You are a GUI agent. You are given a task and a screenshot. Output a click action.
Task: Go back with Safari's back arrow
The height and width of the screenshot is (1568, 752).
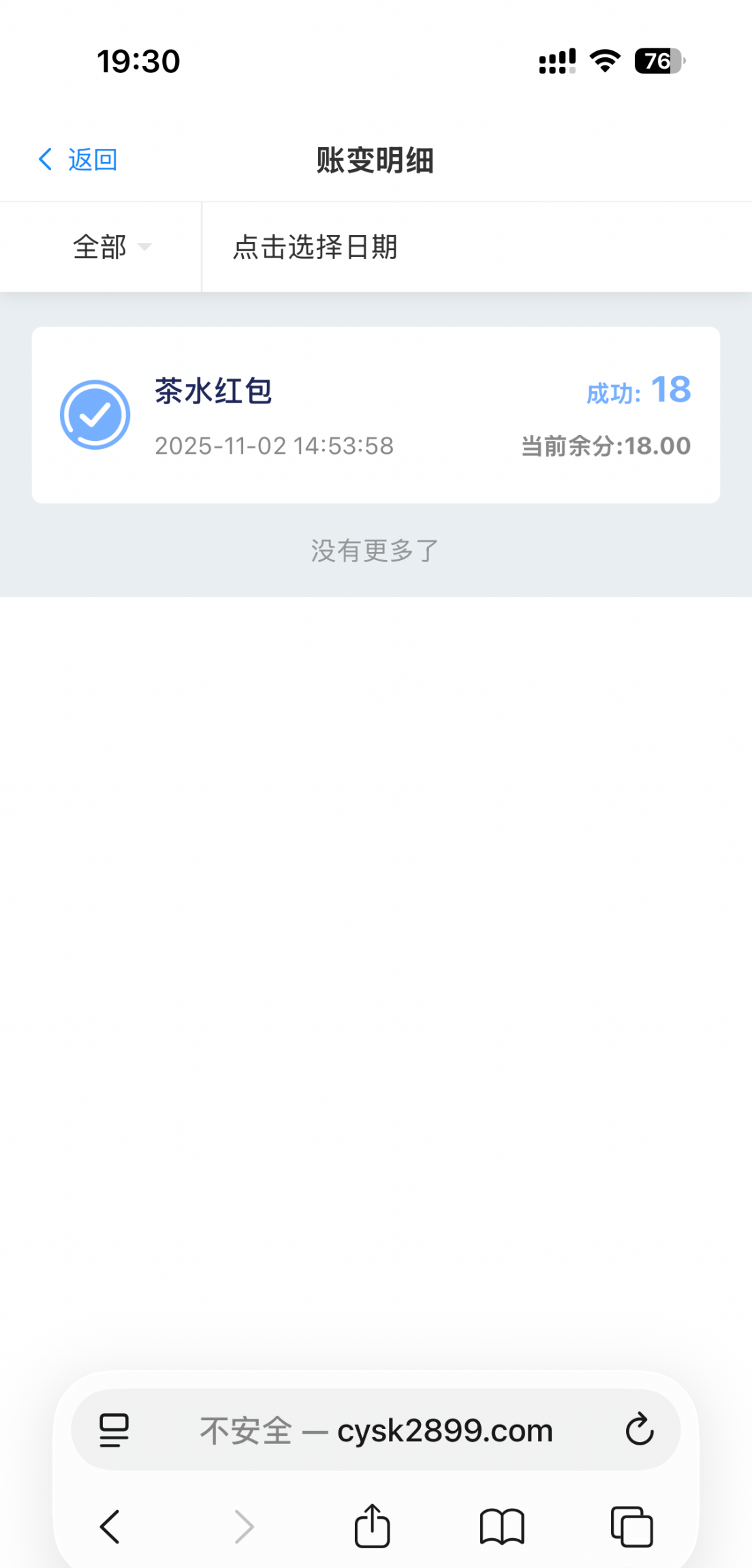pyautogui.click(x=110, y=1526)
